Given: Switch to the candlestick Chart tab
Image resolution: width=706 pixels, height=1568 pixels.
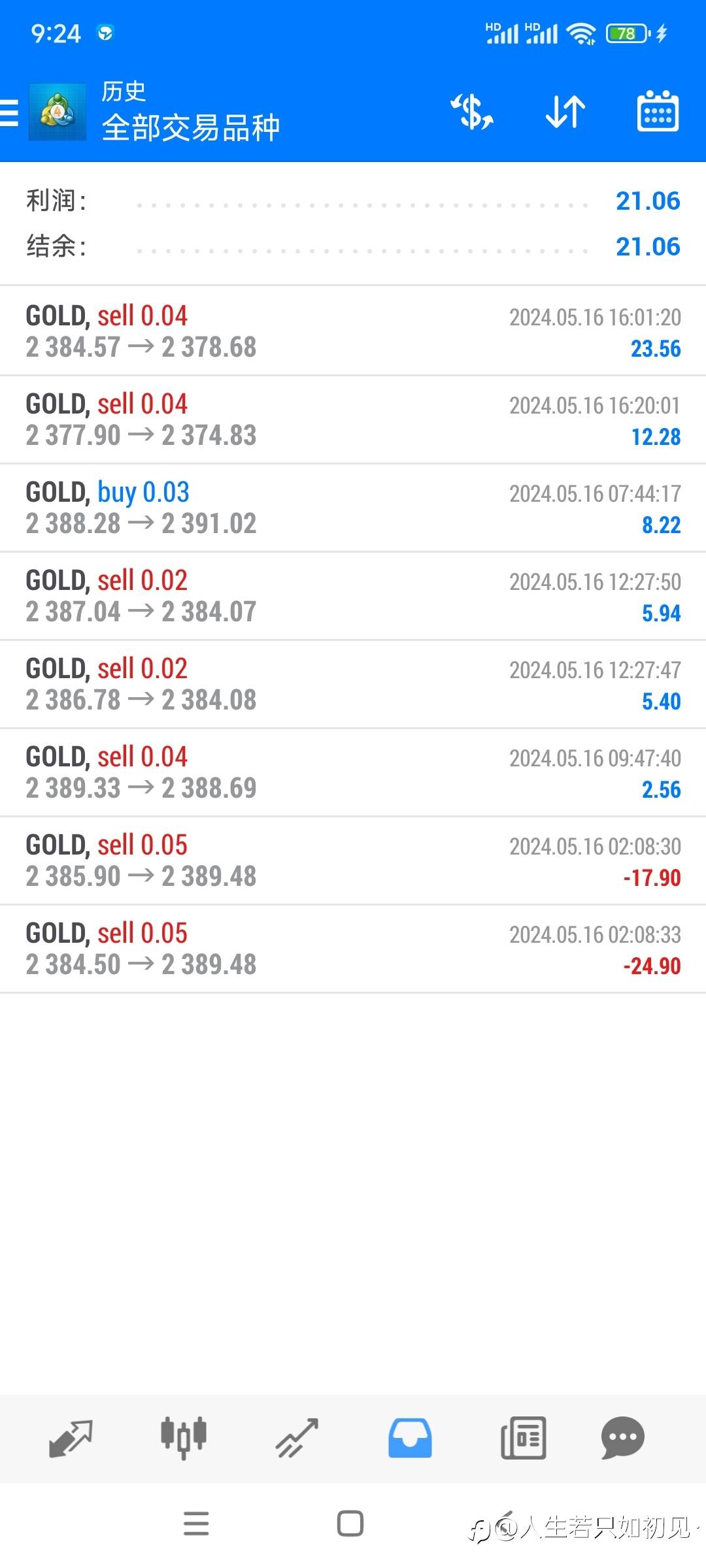Looking at the screenshot, I should 184,1438.
